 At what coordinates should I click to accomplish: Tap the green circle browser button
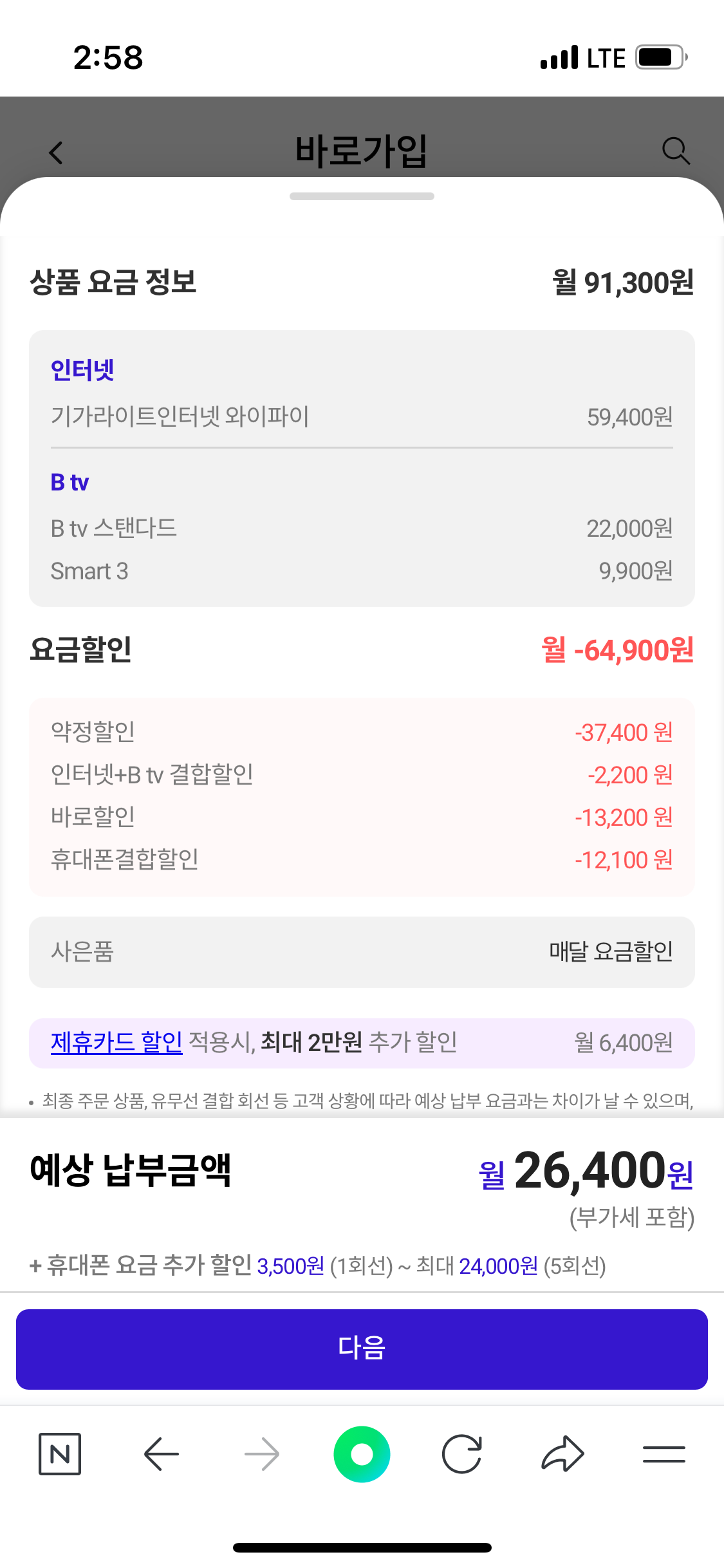click(x=362, y=1454)
